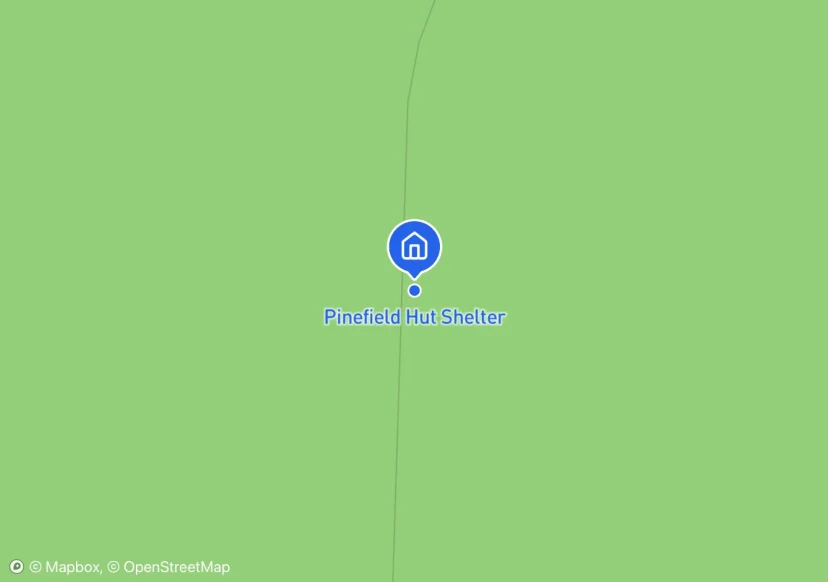This screenshot has width=828, height=582.
Task: Tap the Pinefield Hut Shelter map pin
Action: (x=414, y=246)
